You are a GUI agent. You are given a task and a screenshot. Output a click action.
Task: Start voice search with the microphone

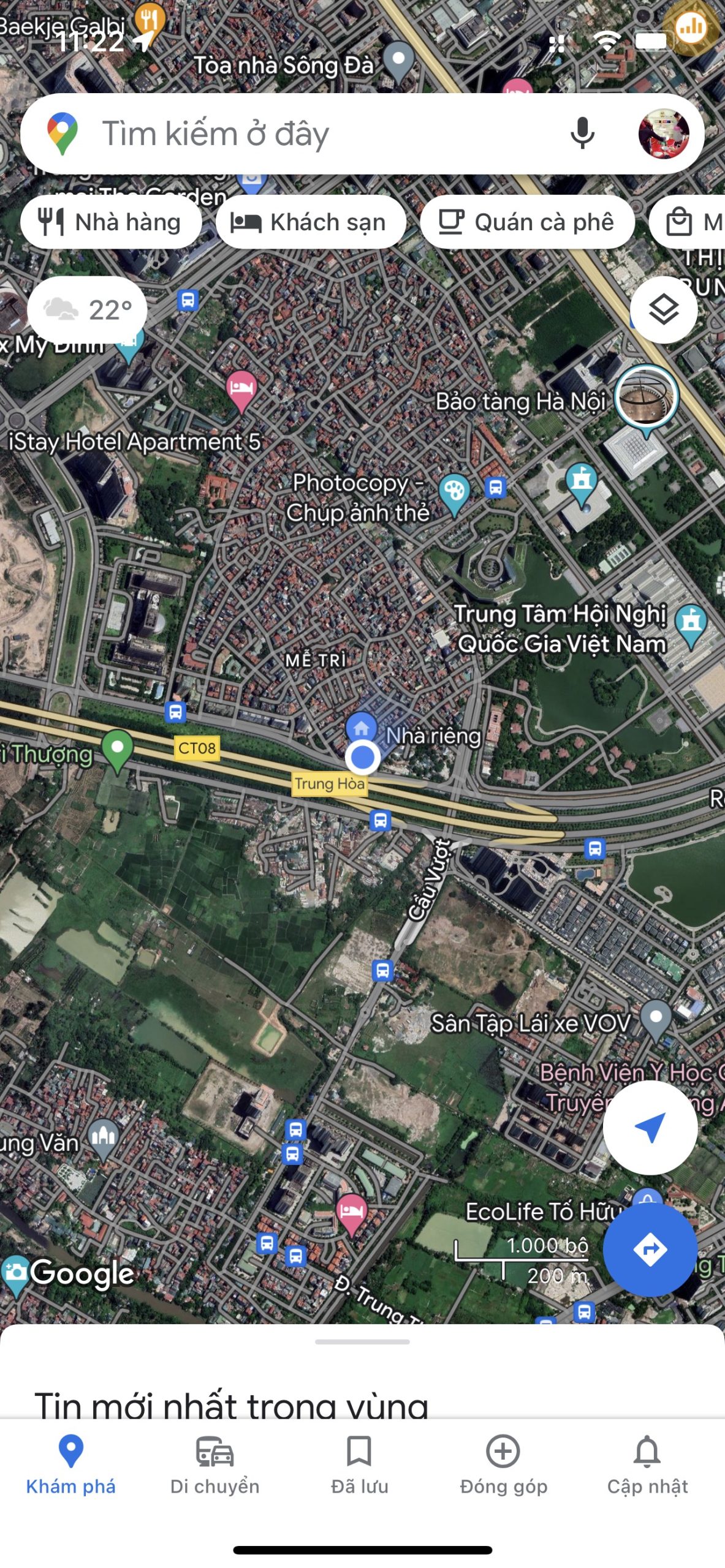point(582,134)
